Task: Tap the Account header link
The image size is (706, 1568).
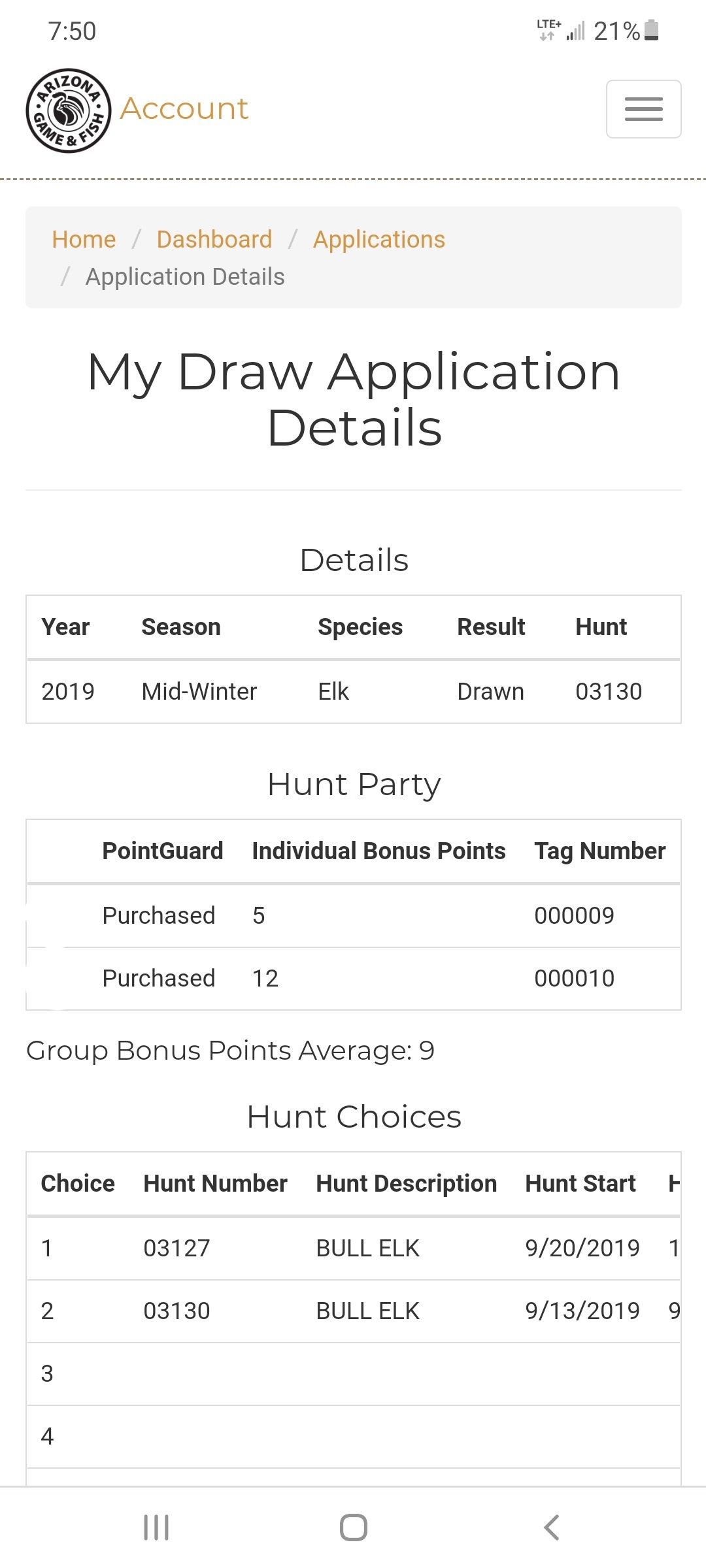Action: pos(184,108)
